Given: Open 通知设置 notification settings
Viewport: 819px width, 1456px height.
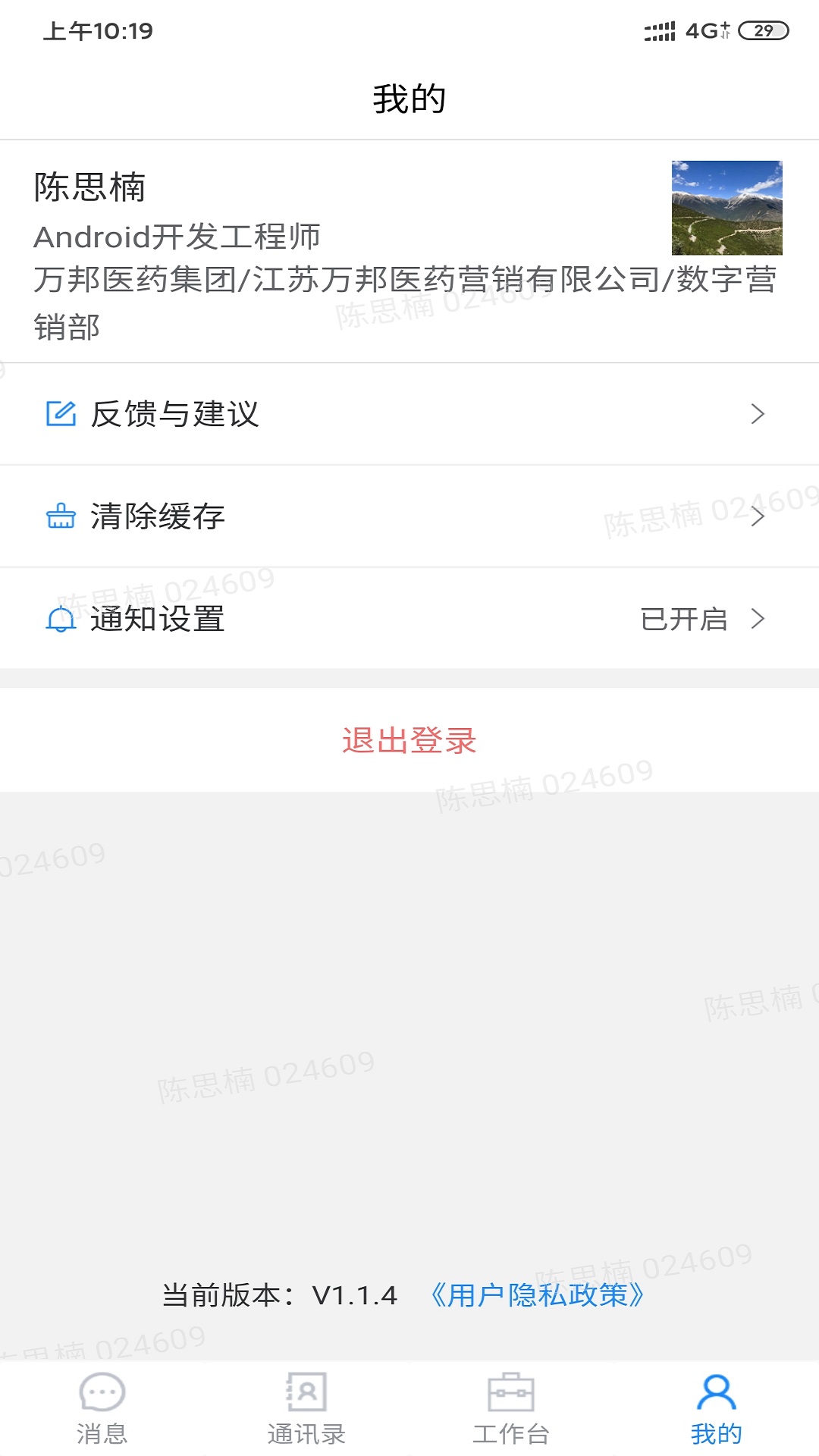Looking at the screenshot, I should 409,619.
